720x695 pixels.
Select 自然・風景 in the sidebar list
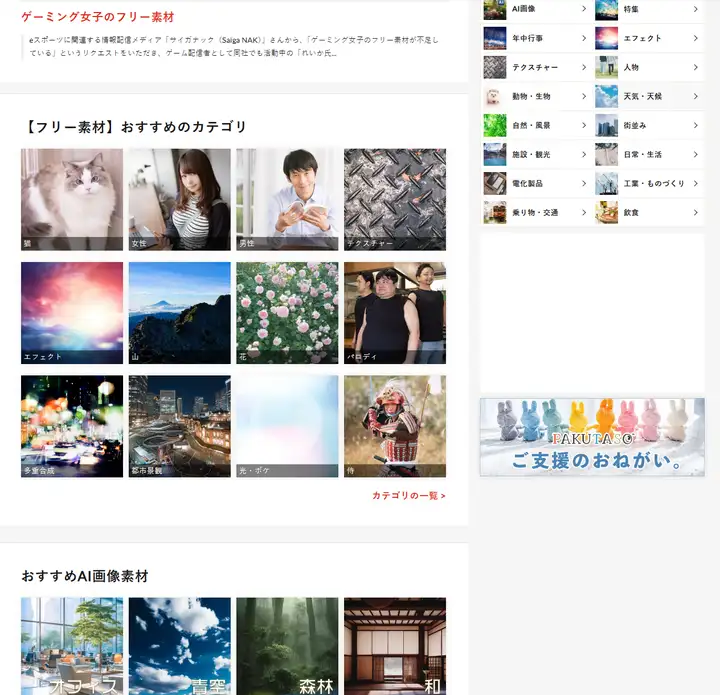coord(536,126)
